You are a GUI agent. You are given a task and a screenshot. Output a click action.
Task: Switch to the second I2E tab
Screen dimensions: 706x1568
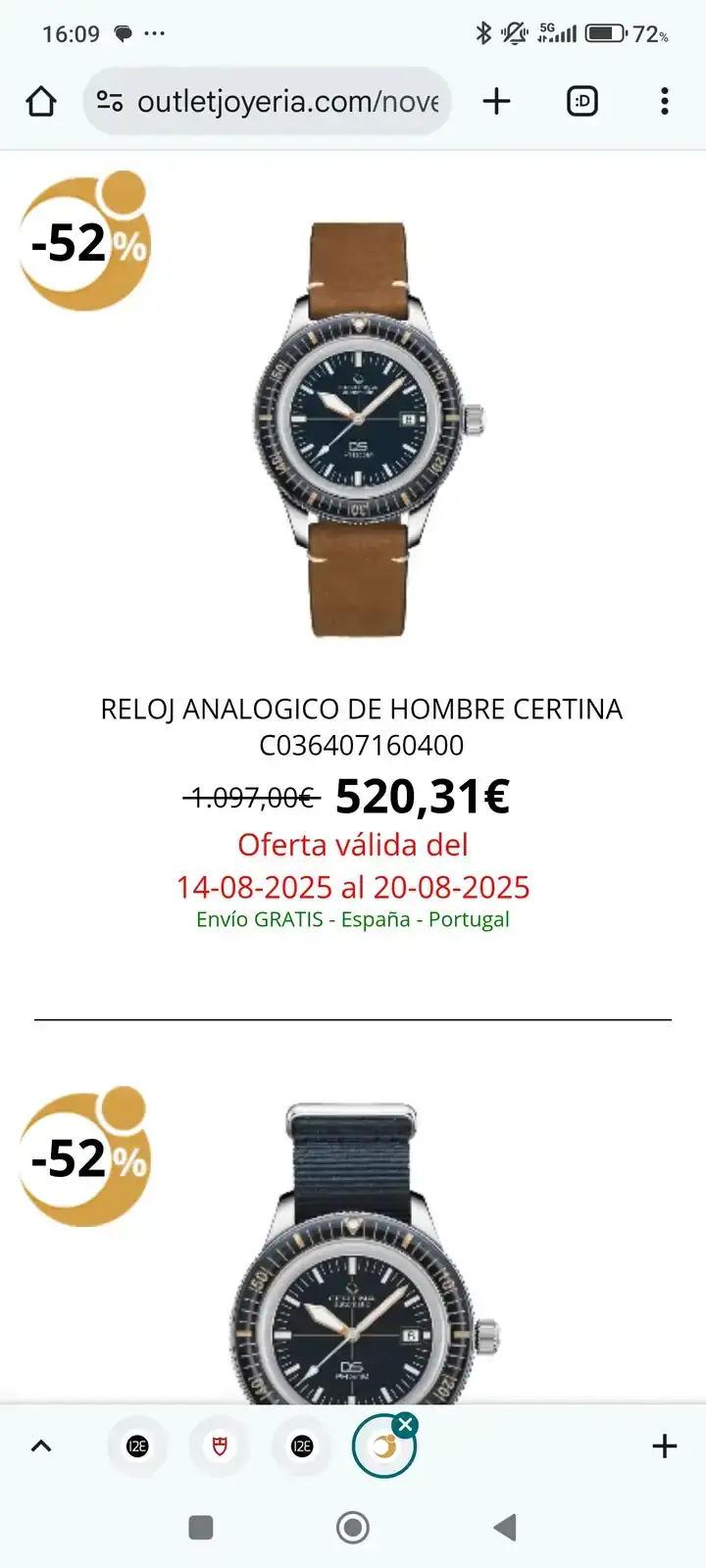(302, 1445)
